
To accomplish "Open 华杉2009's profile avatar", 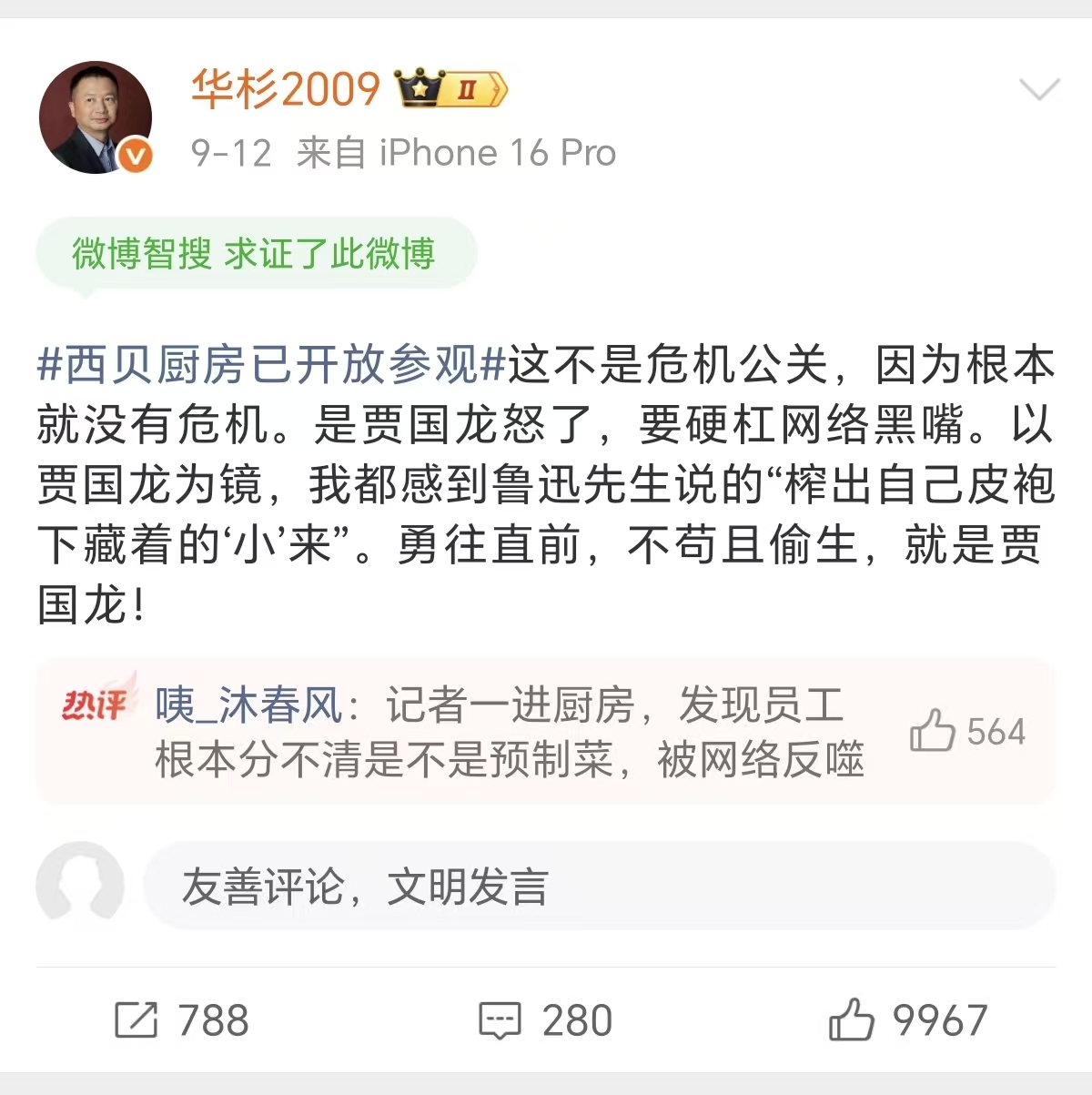I will 96,117.
